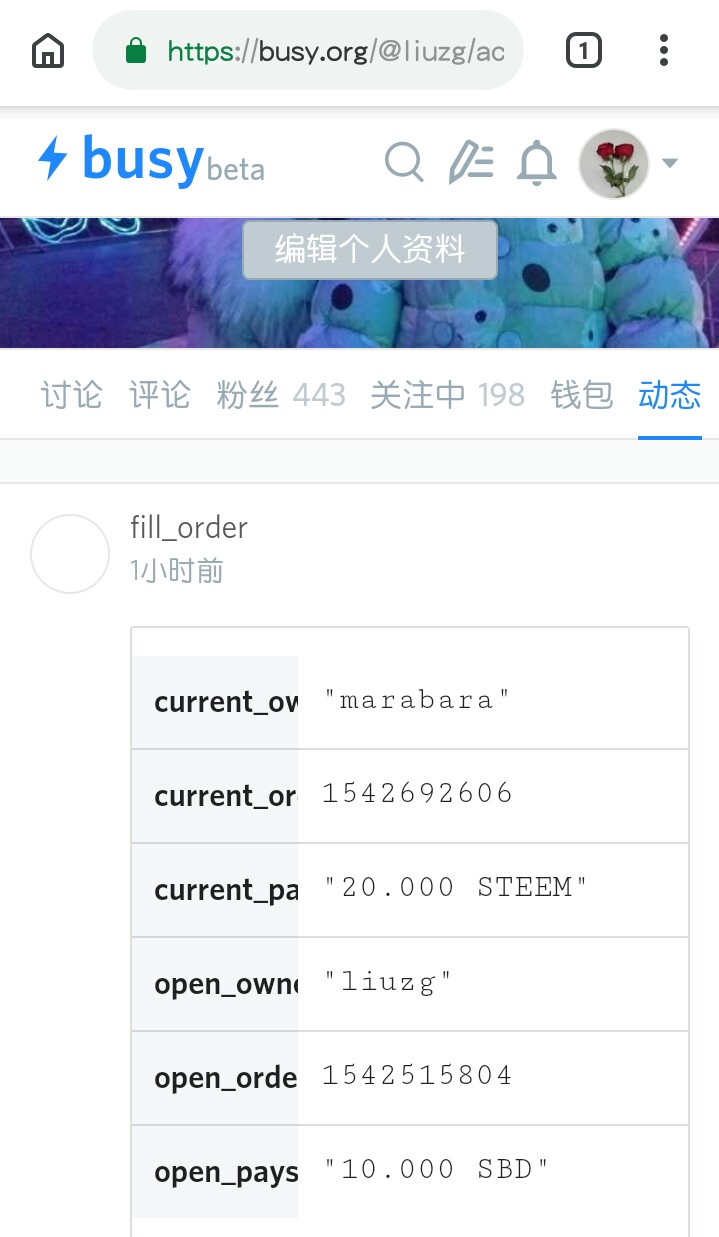The image size is (719, 1237).
Task: Switch to the 评论 tab
Action: point(159,395)
